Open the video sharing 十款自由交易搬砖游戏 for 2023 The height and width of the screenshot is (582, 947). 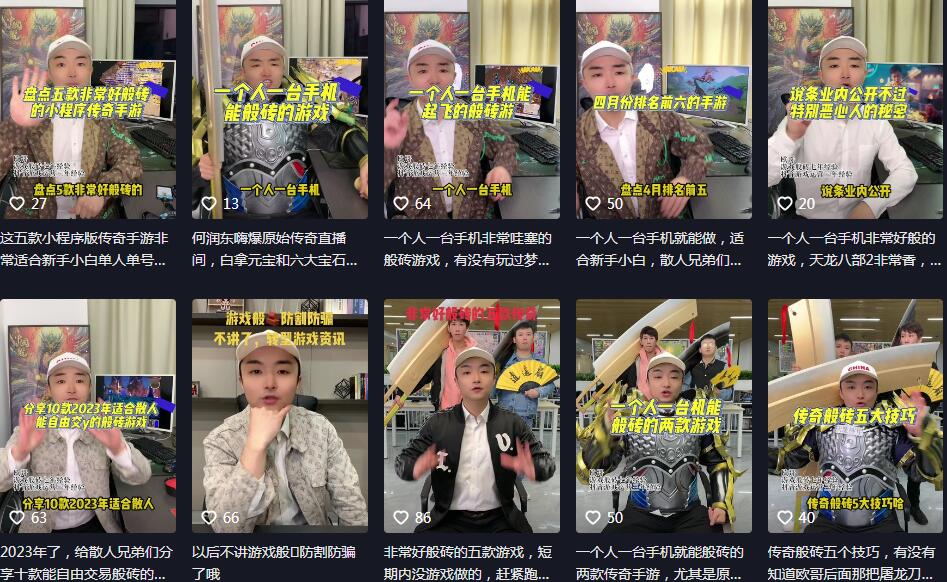click(x=87, y=415)
